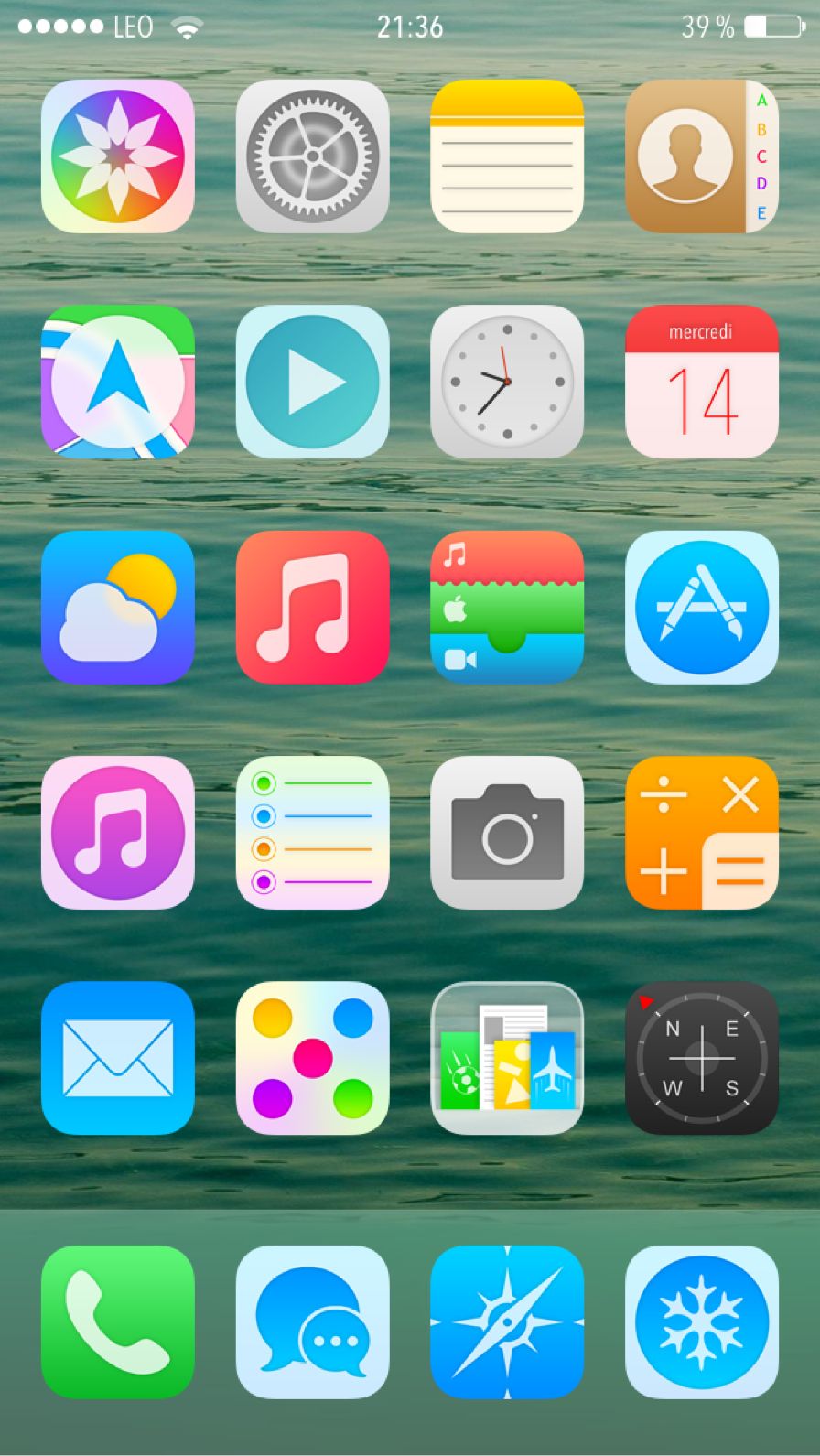Open the purple iTunes Store app
The width and height of the screenshot is (820, 1456).
pos(117,833)
